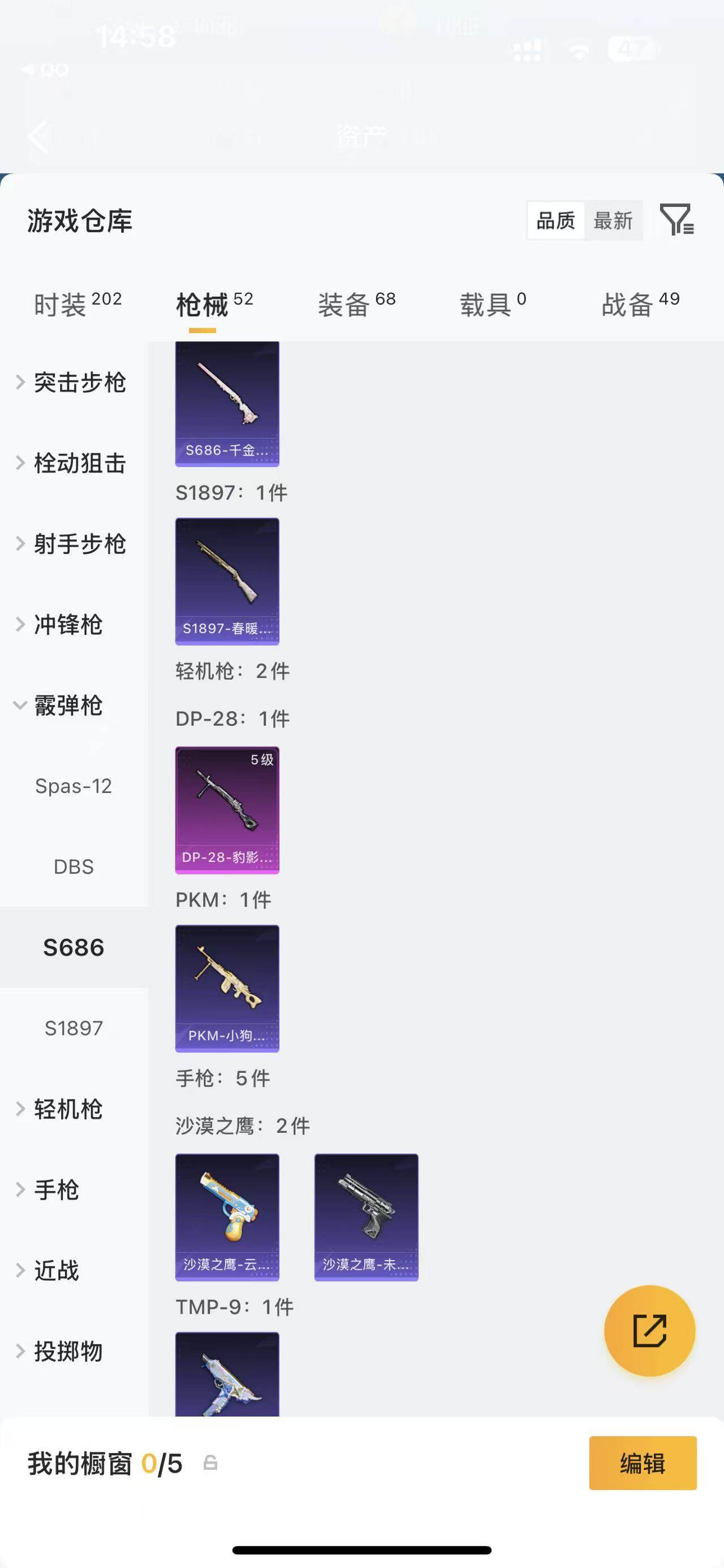The image size is (724, 1568).
Task: Select S1897 in the sidebar
Action: click(x=74, y=1029)
